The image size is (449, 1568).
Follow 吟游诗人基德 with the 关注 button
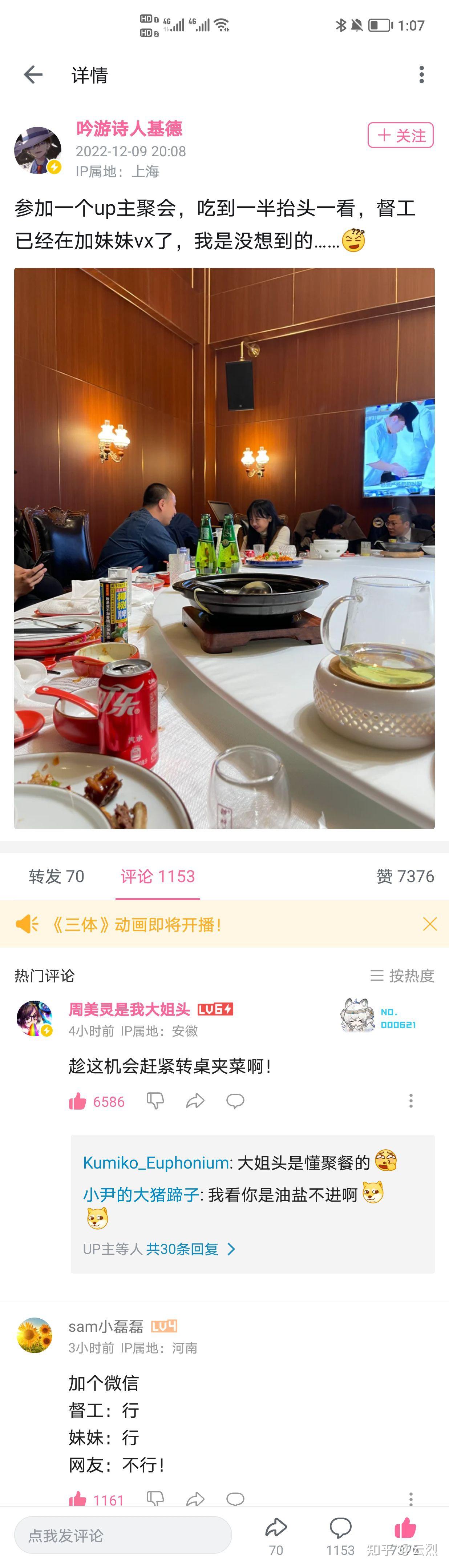pos(400,135)
